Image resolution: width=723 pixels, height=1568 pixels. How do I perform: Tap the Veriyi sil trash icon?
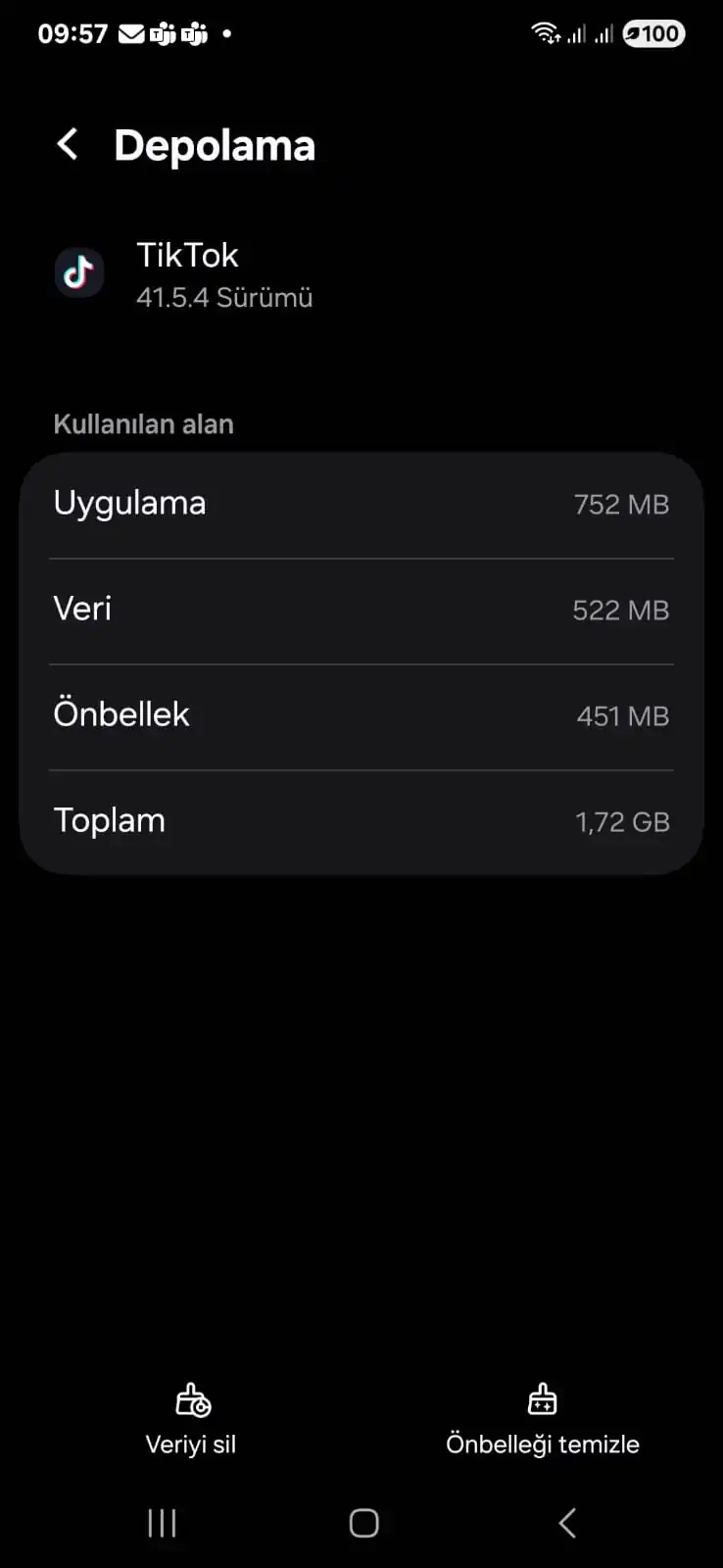tap(190, 1401)
